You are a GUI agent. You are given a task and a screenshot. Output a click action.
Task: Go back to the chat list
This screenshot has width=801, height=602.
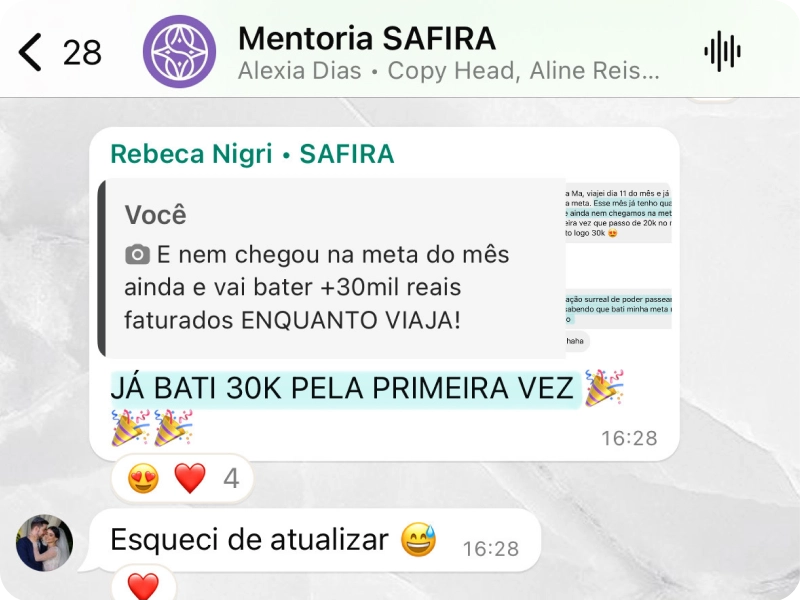coord(32,51)
